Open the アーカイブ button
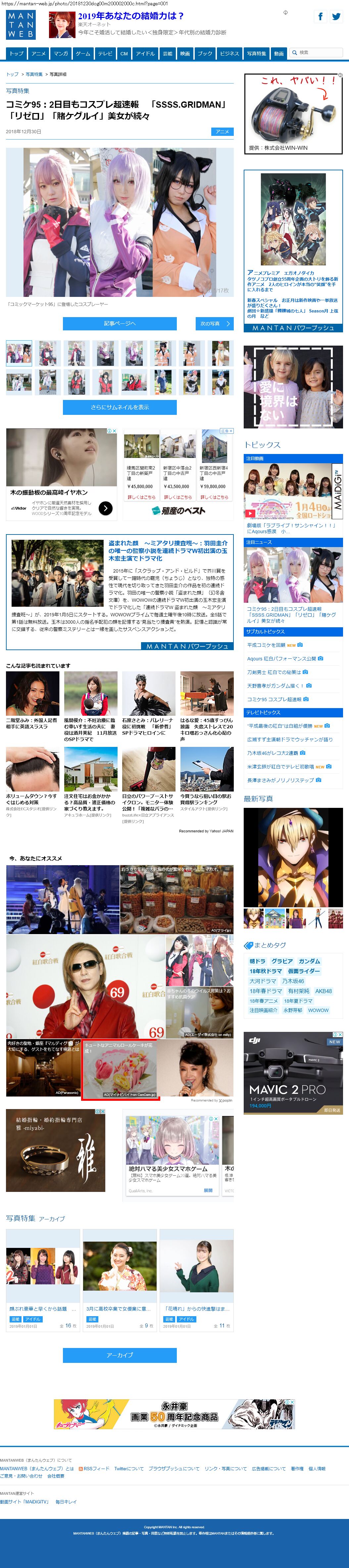 (120, 1355)
